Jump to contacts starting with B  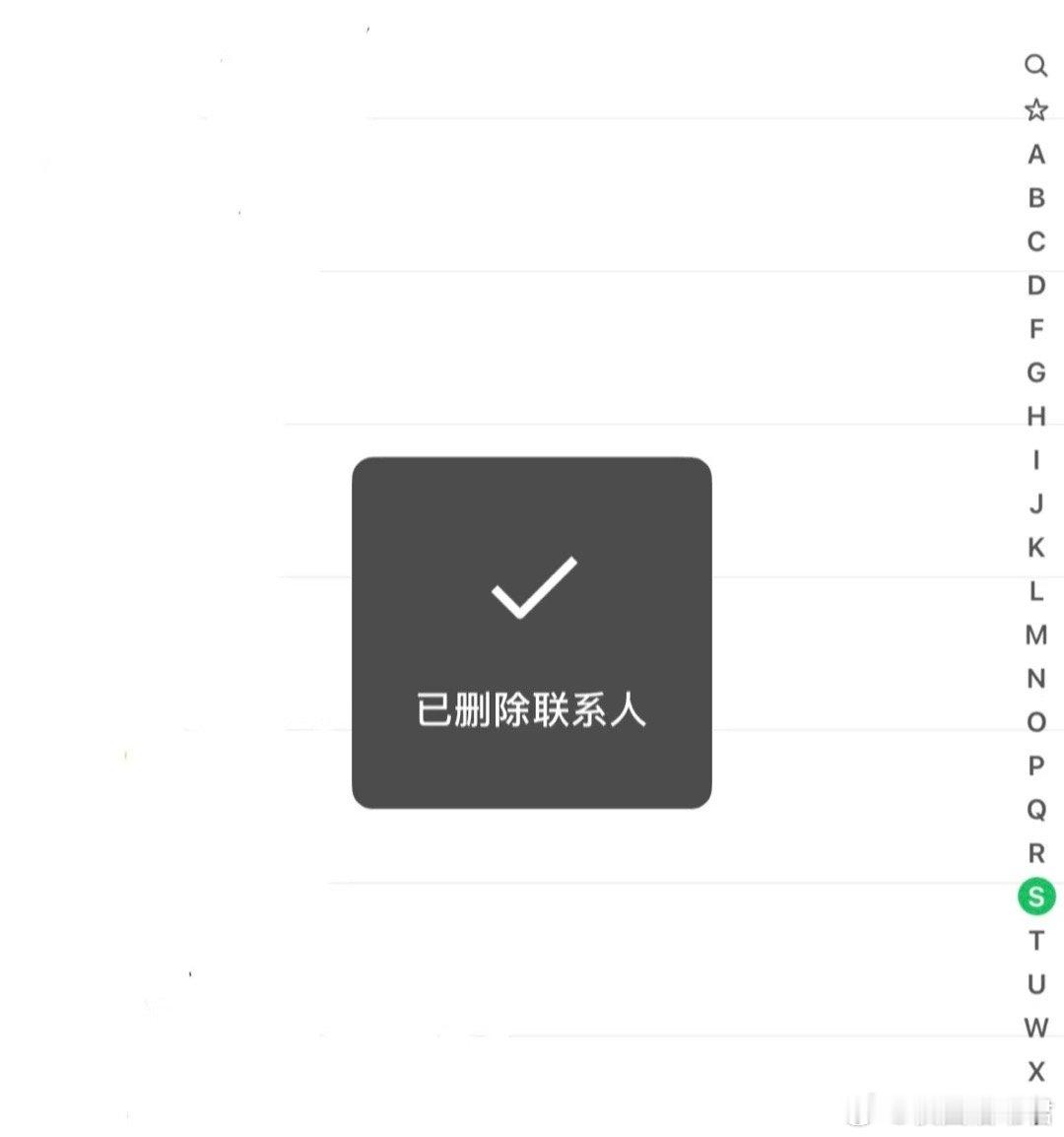1034,198
